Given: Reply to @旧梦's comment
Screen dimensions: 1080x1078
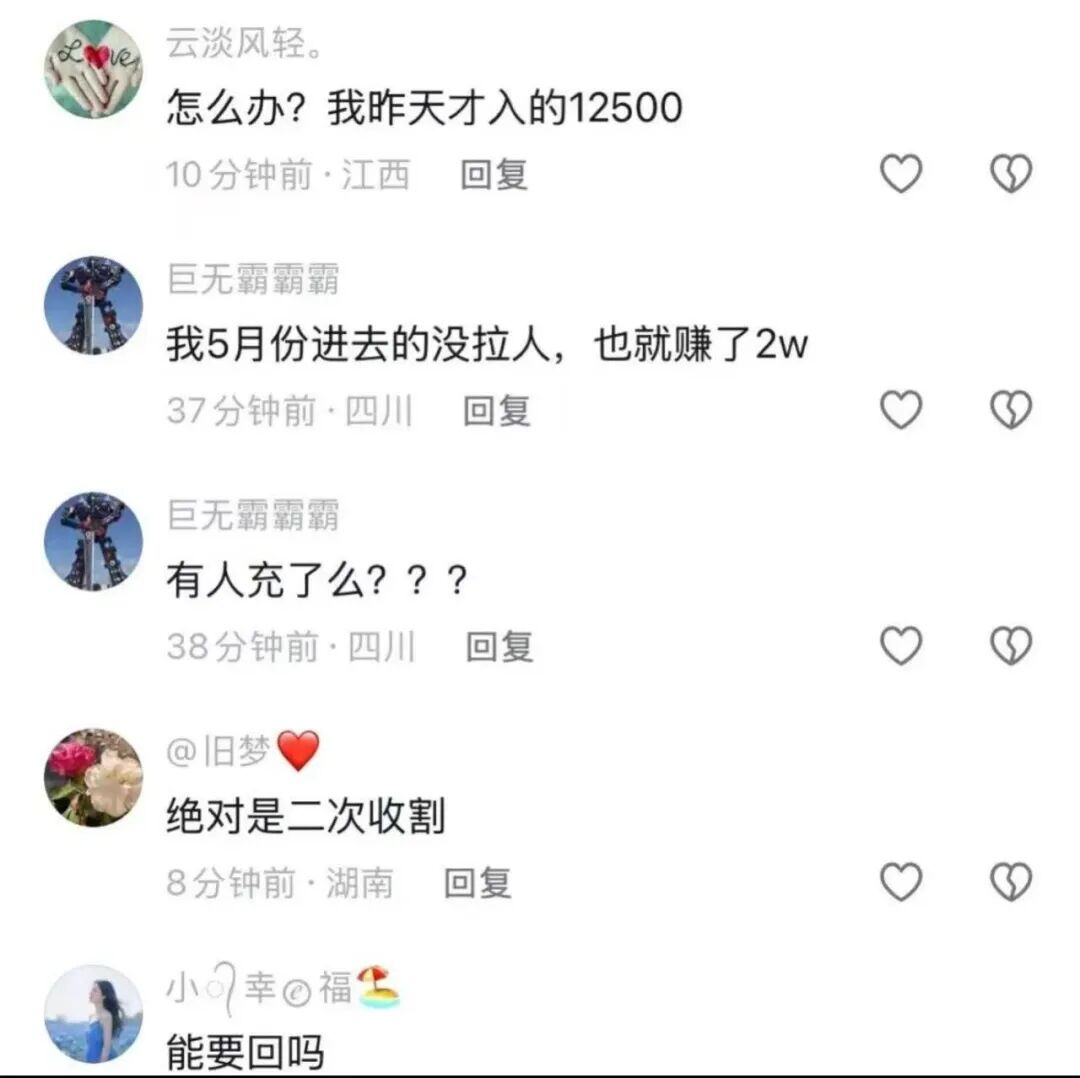Looking at the screenshot, I should [477, 882].
